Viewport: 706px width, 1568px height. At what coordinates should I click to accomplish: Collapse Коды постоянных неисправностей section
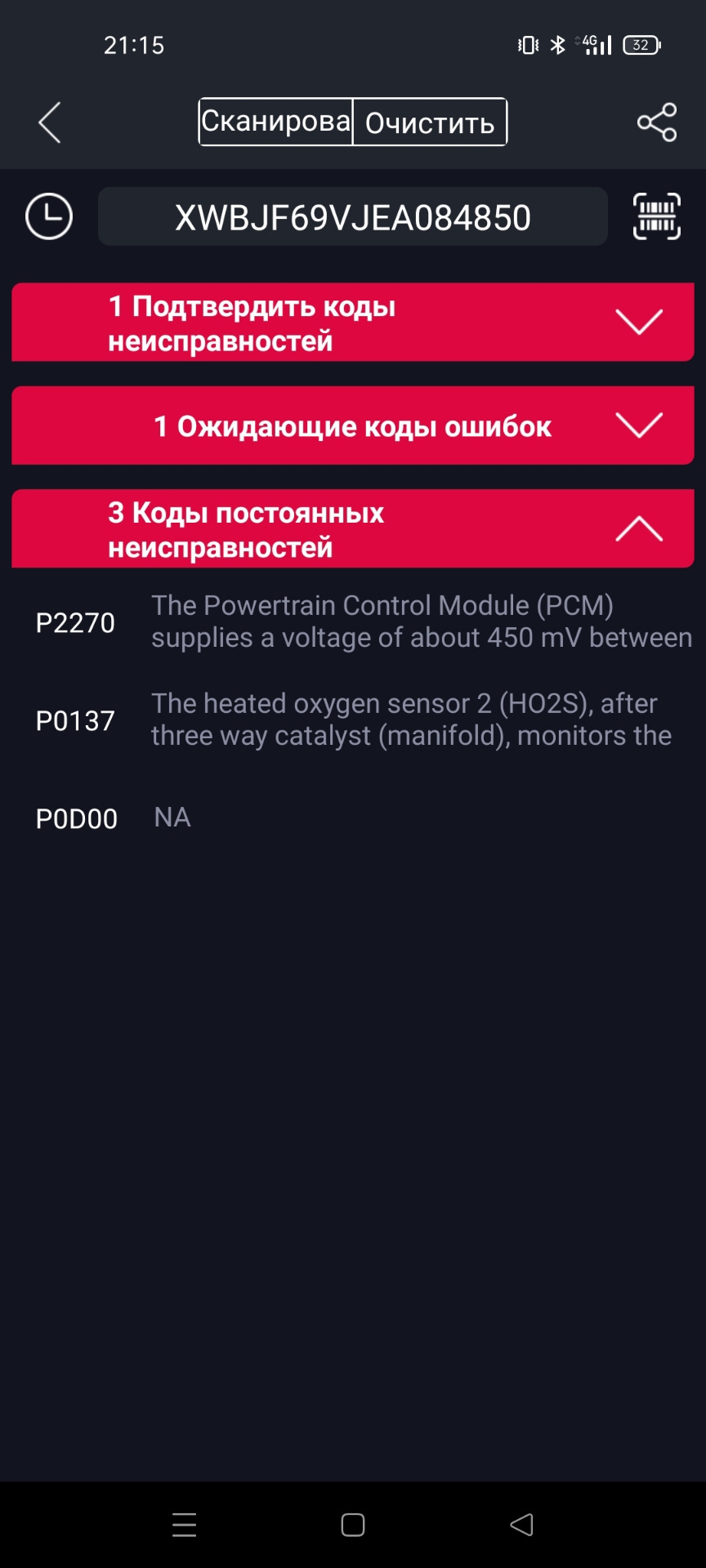(x=352, y=528)
